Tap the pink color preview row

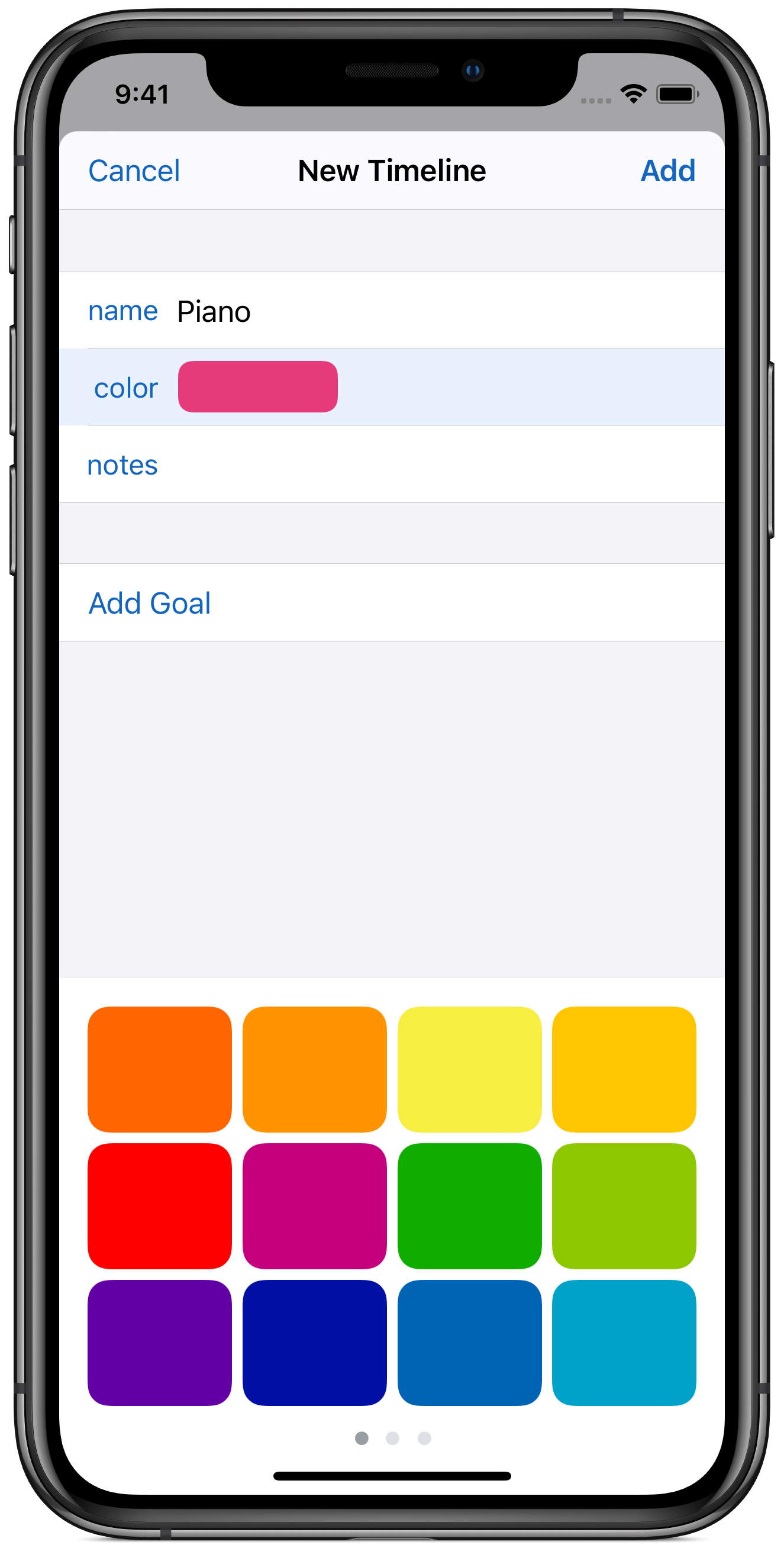pyautogui.click(x=392, y=387)
